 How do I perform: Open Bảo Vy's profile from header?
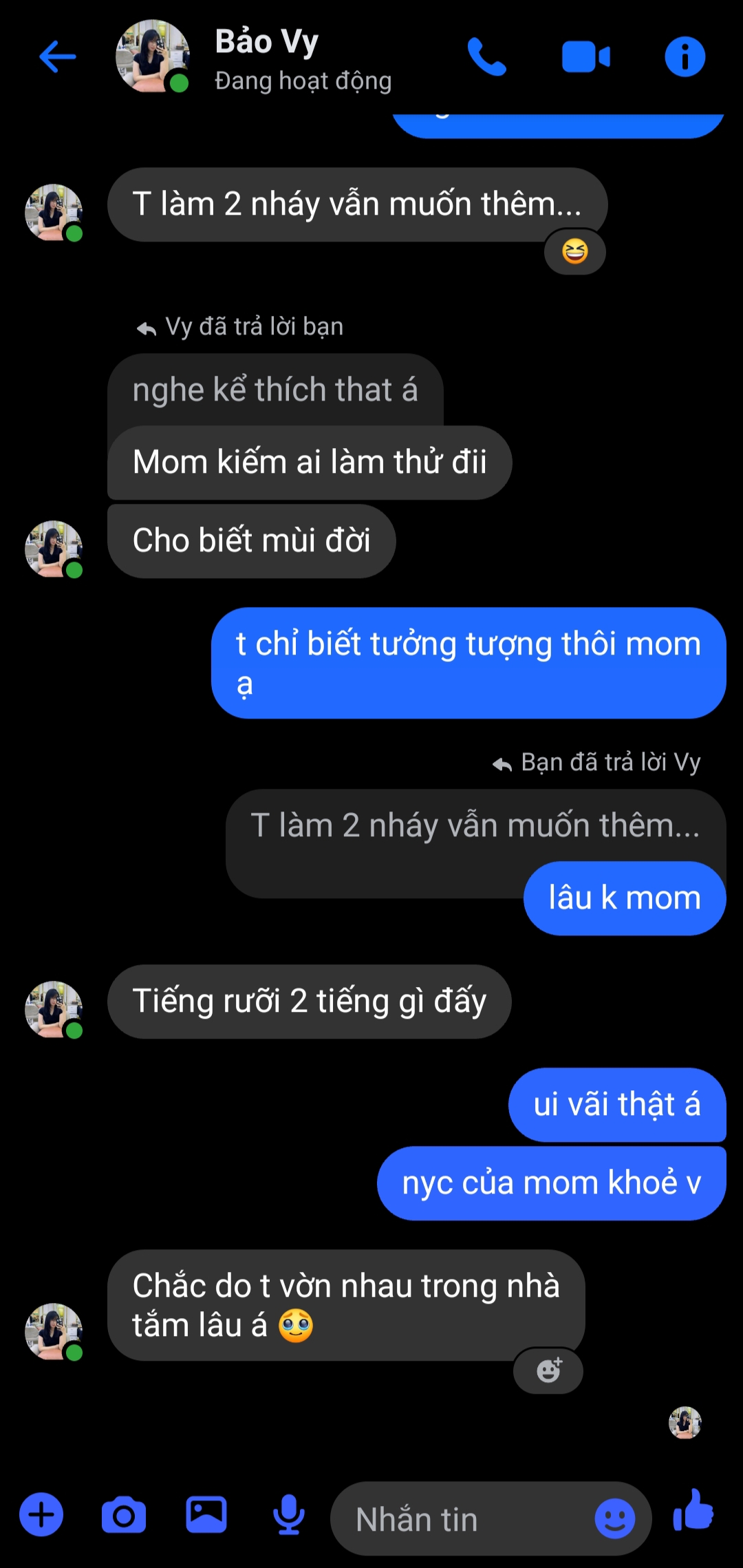point(267,58)
